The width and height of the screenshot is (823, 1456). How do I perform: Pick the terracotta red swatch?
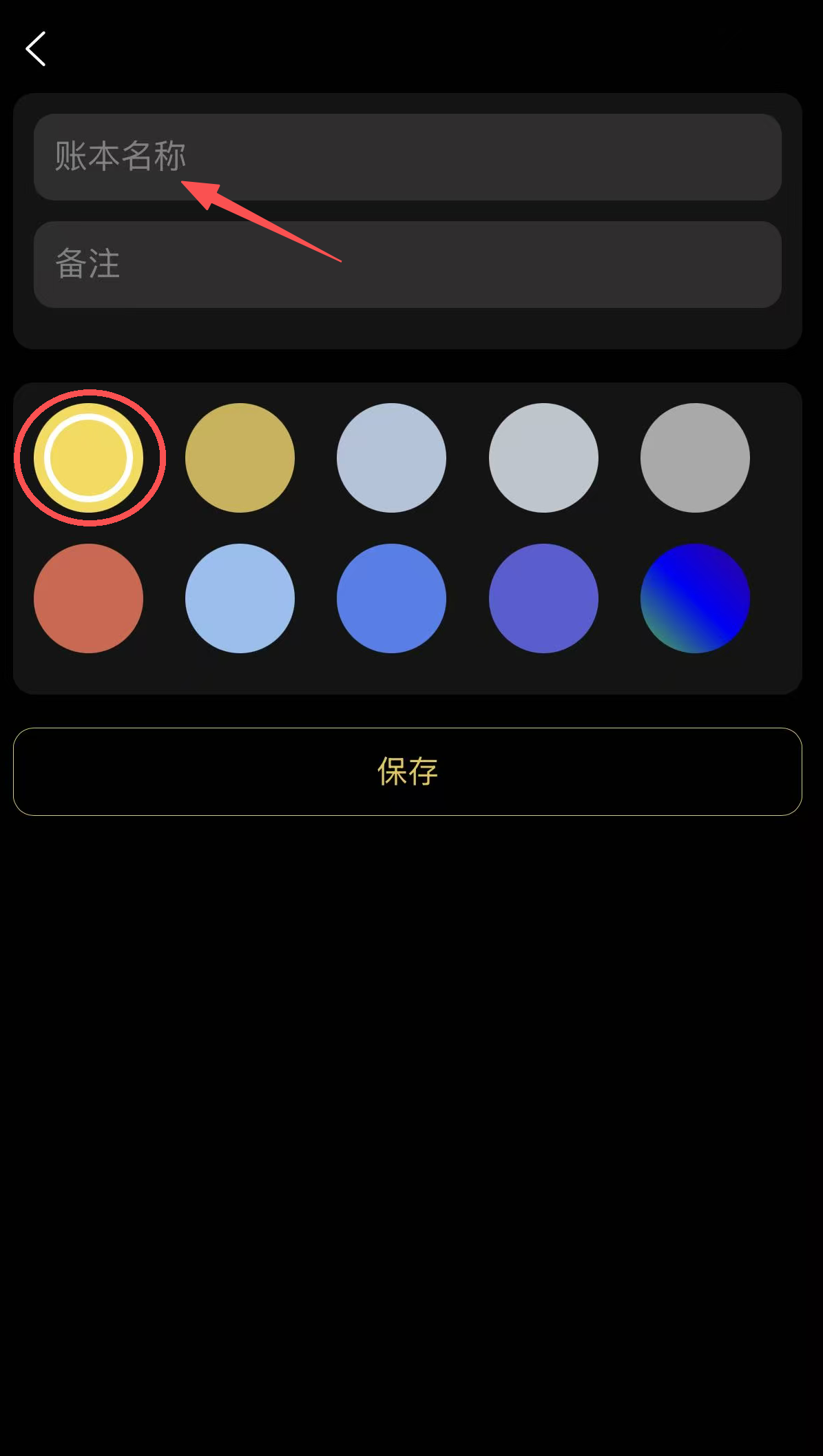click(x=89, y=598)
